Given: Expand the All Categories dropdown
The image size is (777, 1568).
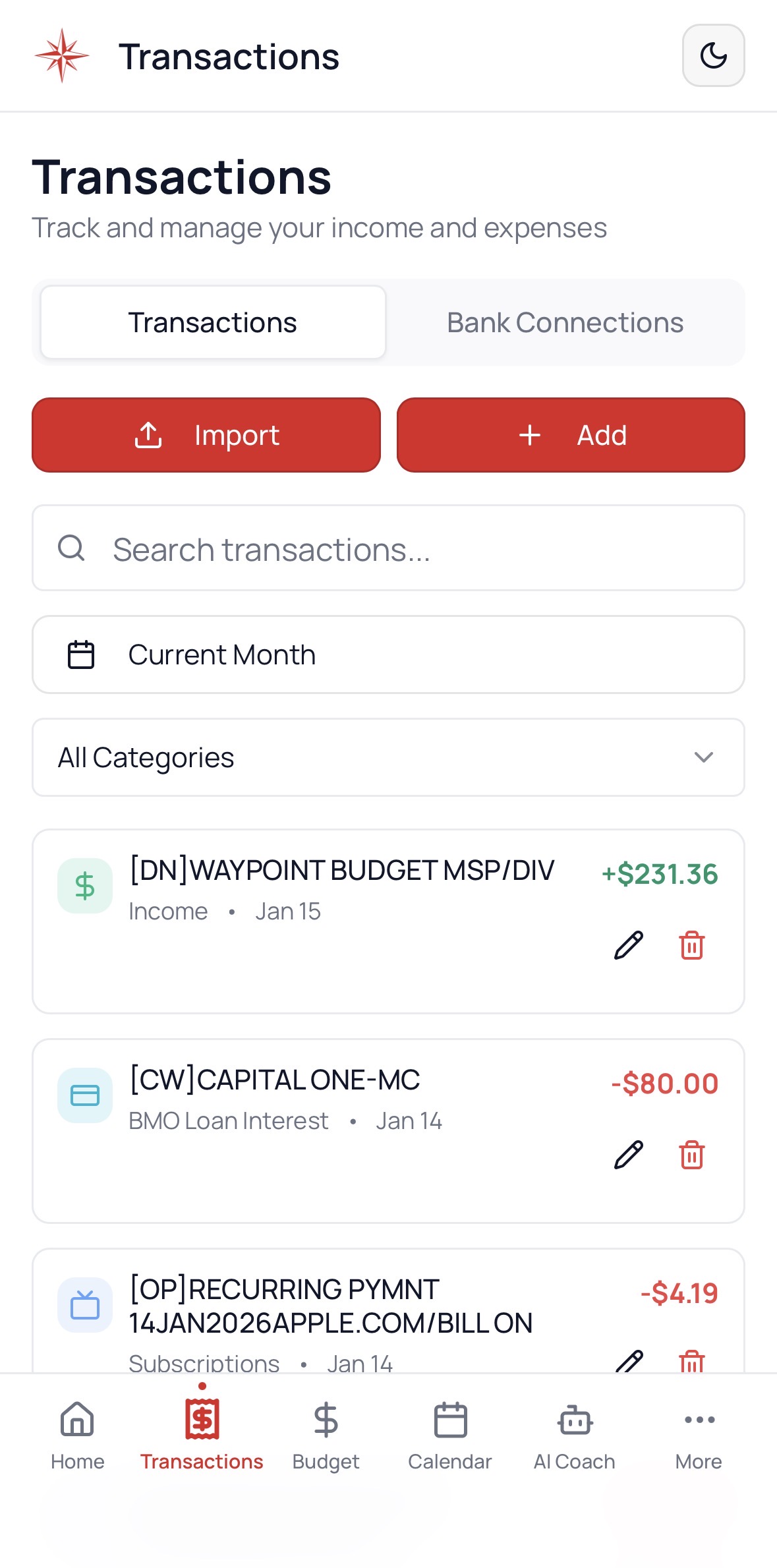Looking at the screenshot, I should point(388,757).
